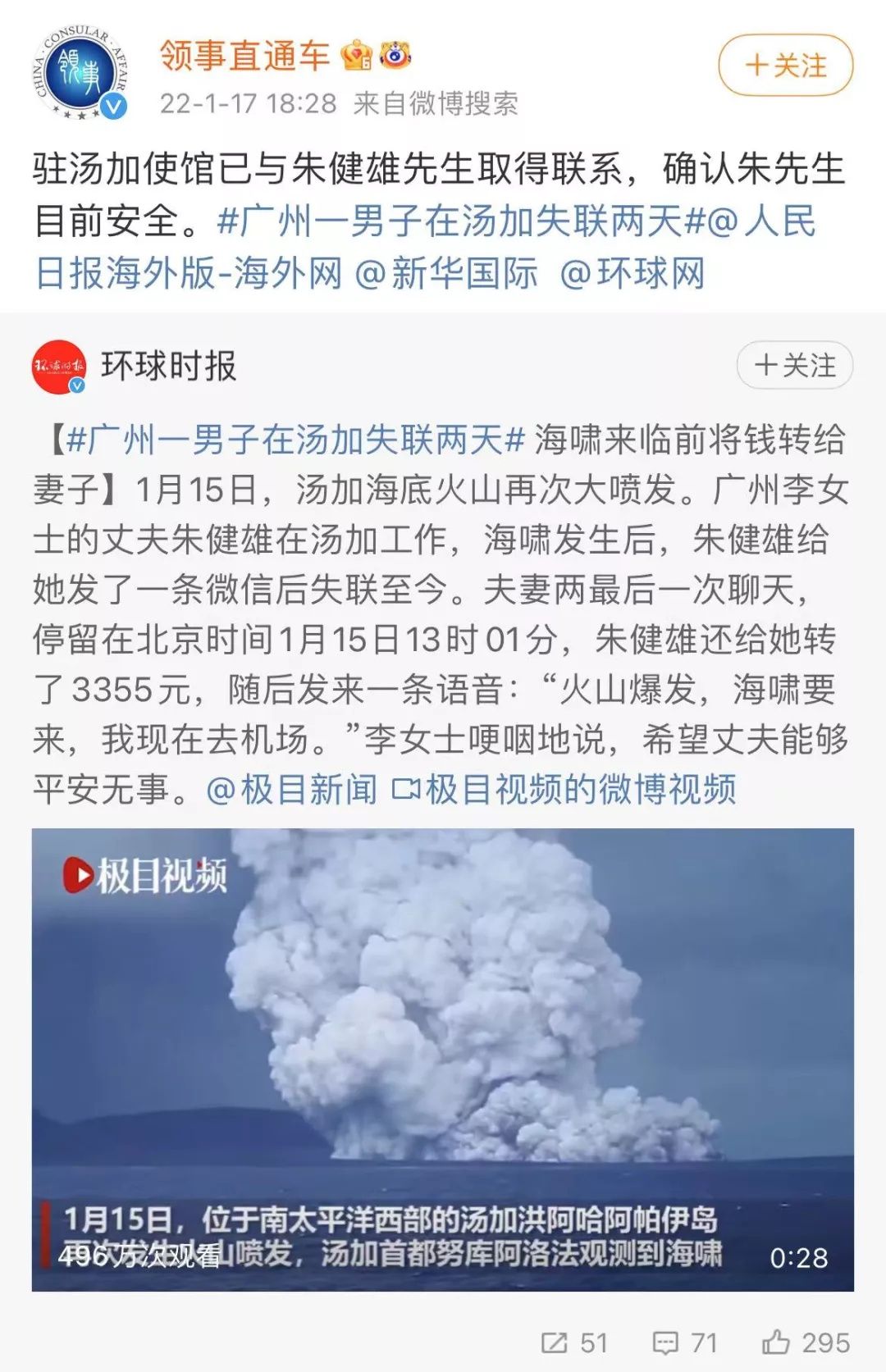Open the comments with 71 replies
The height and width of the screenshot is (1372, 886).
[685, 1342]
